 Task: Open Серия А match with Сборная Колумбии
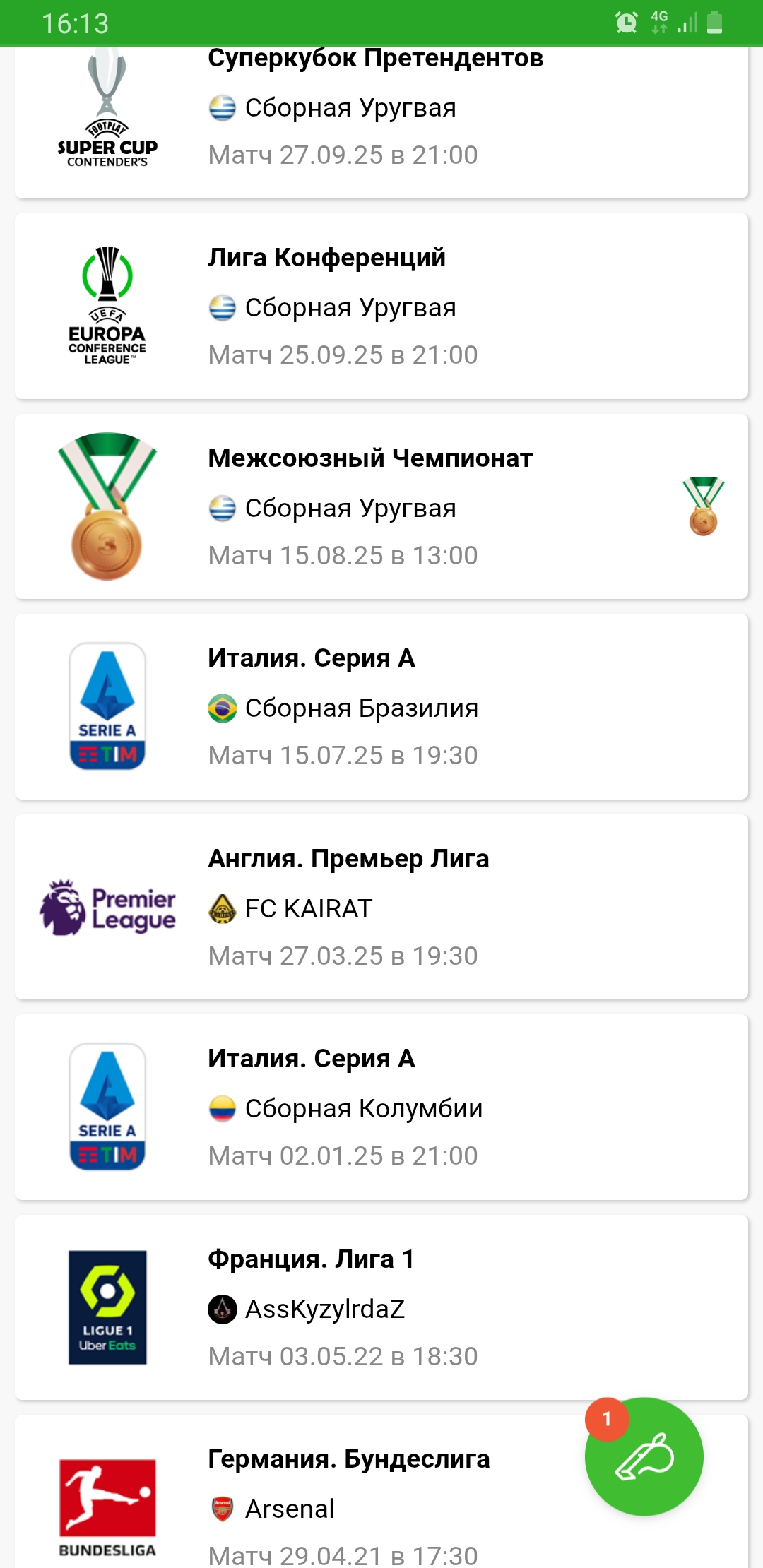click(381, 1107)
